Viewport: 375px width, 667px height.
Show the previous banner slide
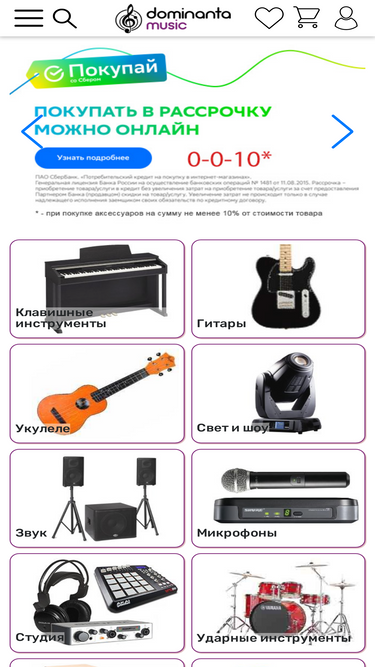click(x=32, y=131)
